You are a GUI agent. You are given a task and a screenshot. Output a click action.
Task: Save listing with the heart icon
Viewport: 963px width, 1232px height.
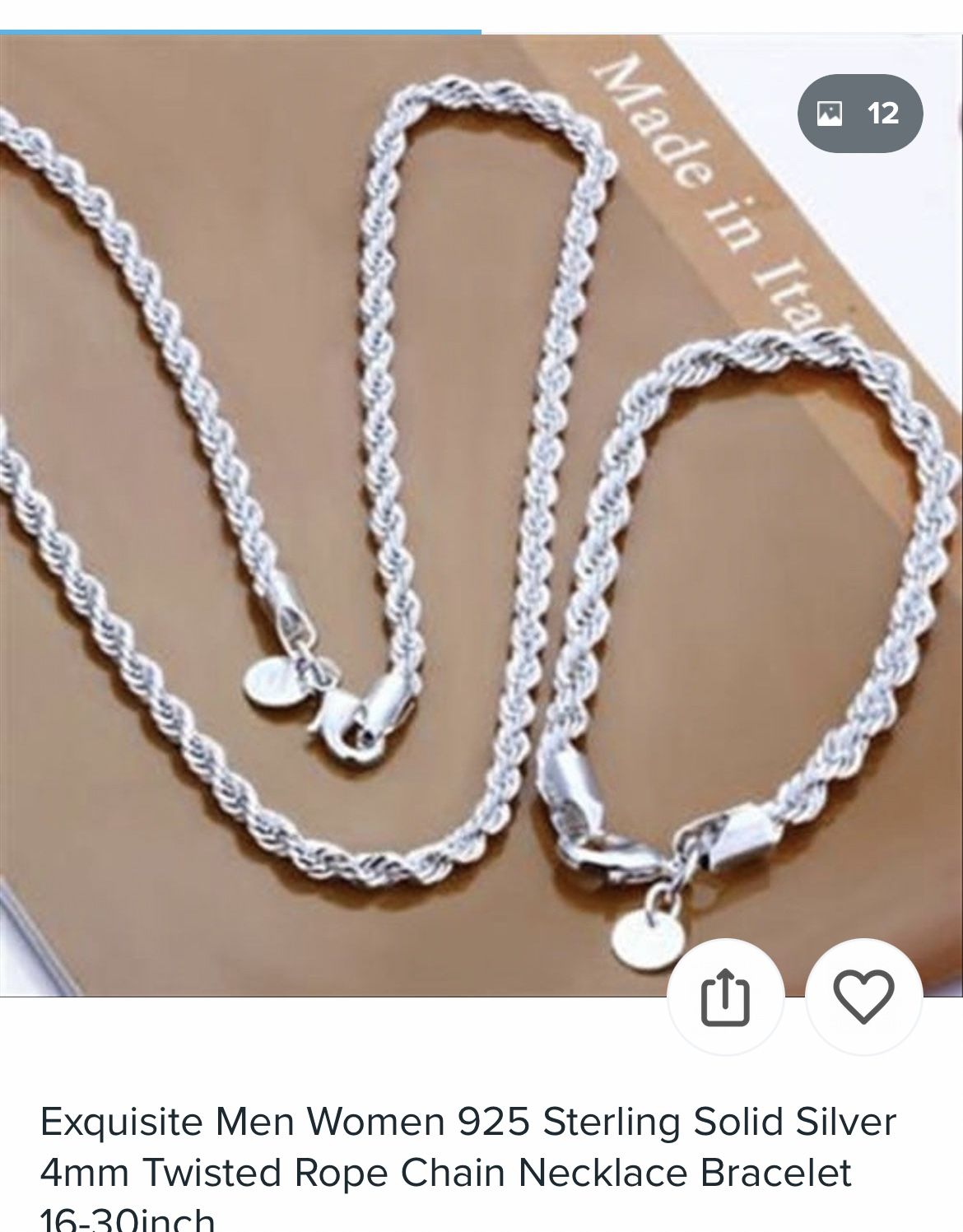[x=863, y=997]
